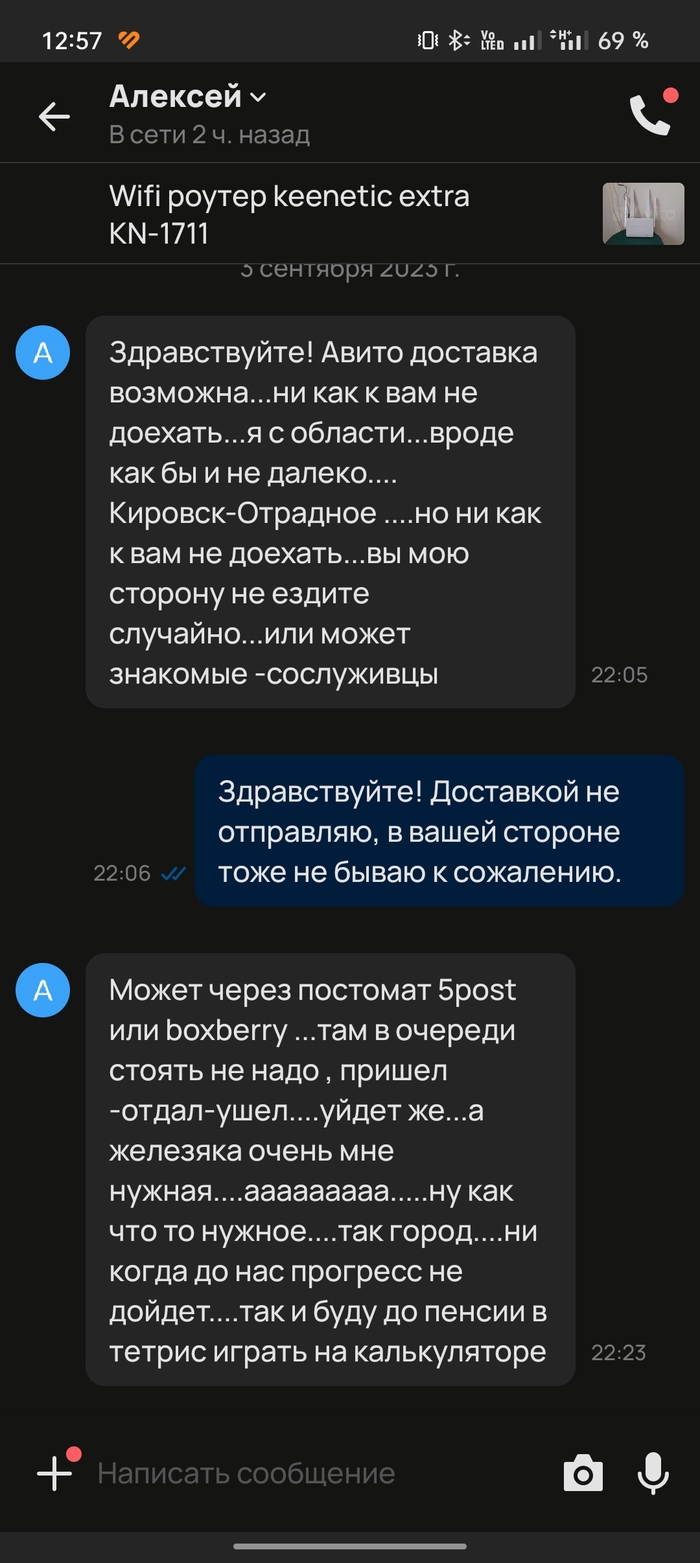Expand the Алексей name dropdown
The image size is (700, 1563).
(258, 98)
